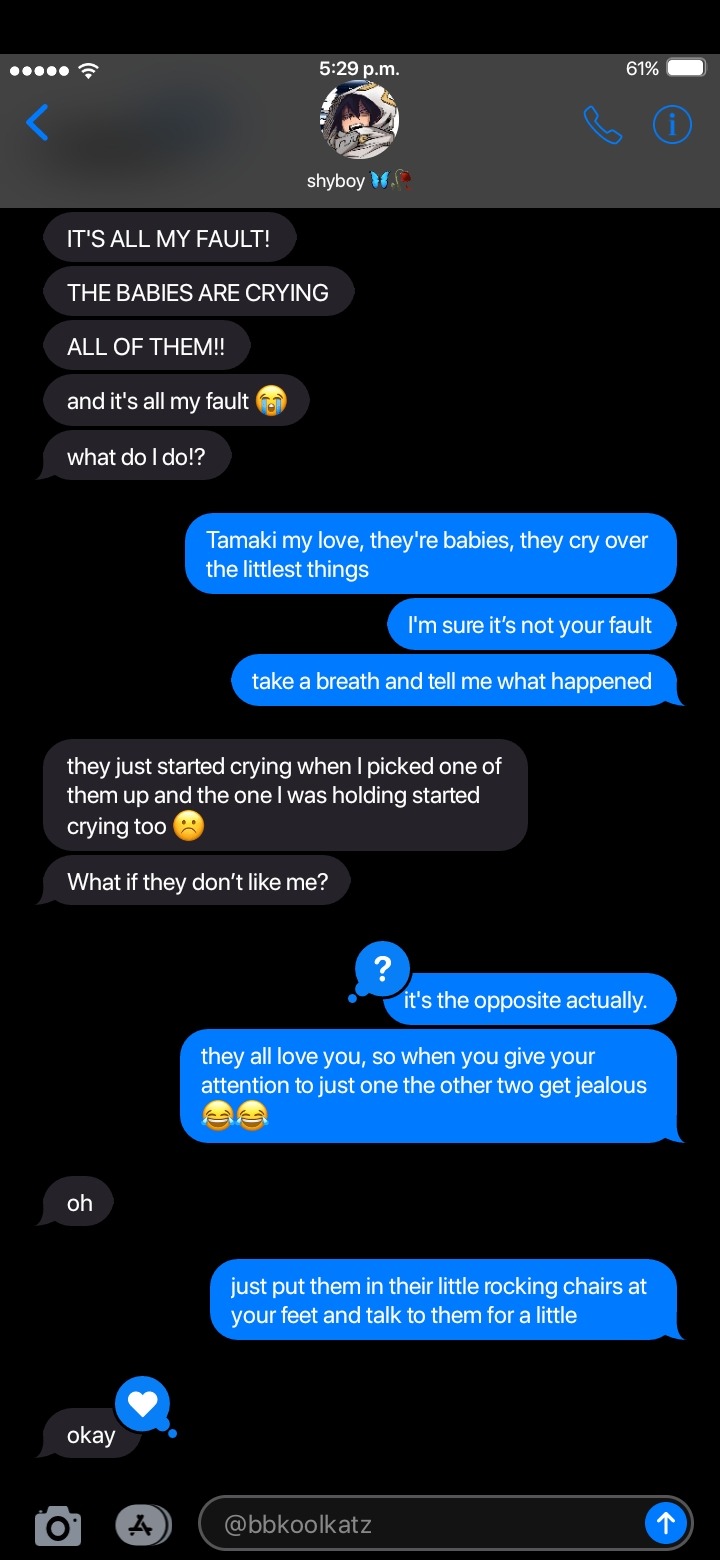Call shyboy with the phone icon

coord(602,125)
